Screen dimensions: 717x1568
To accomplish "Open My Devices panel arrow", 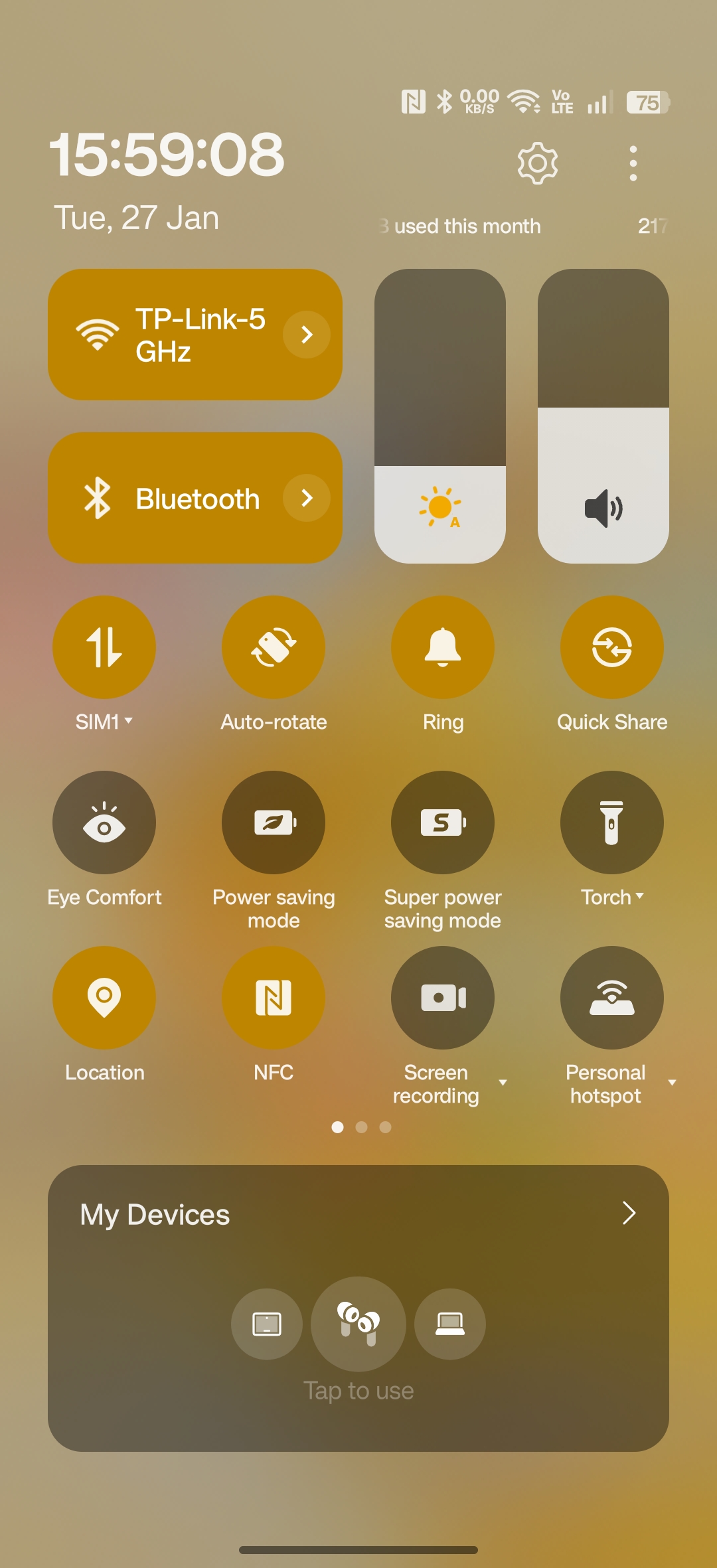I will coord(629,1213).
